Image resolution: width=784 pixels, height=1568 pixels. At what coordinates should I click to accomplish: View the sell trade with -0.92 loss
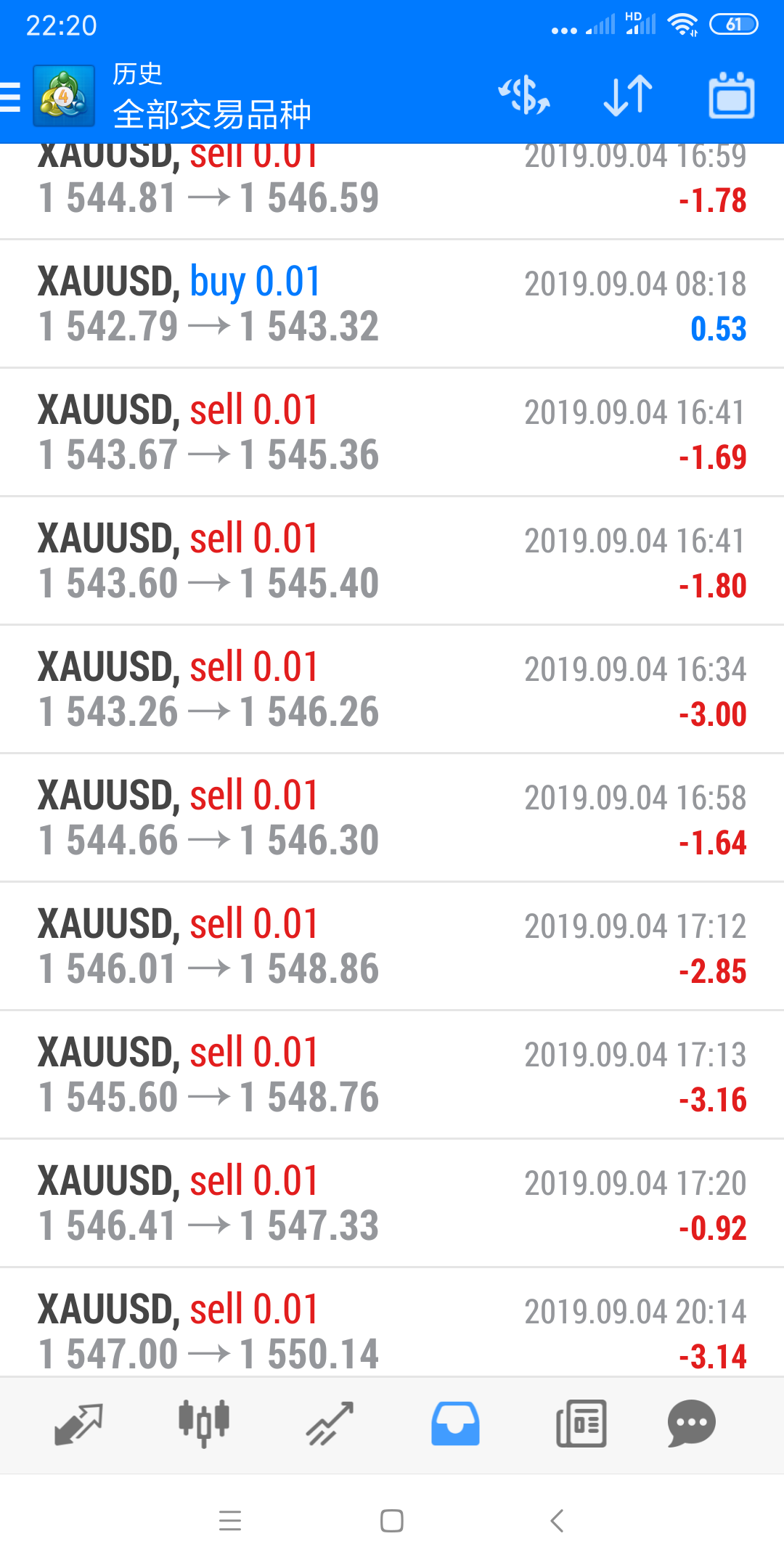[392, 1204]
